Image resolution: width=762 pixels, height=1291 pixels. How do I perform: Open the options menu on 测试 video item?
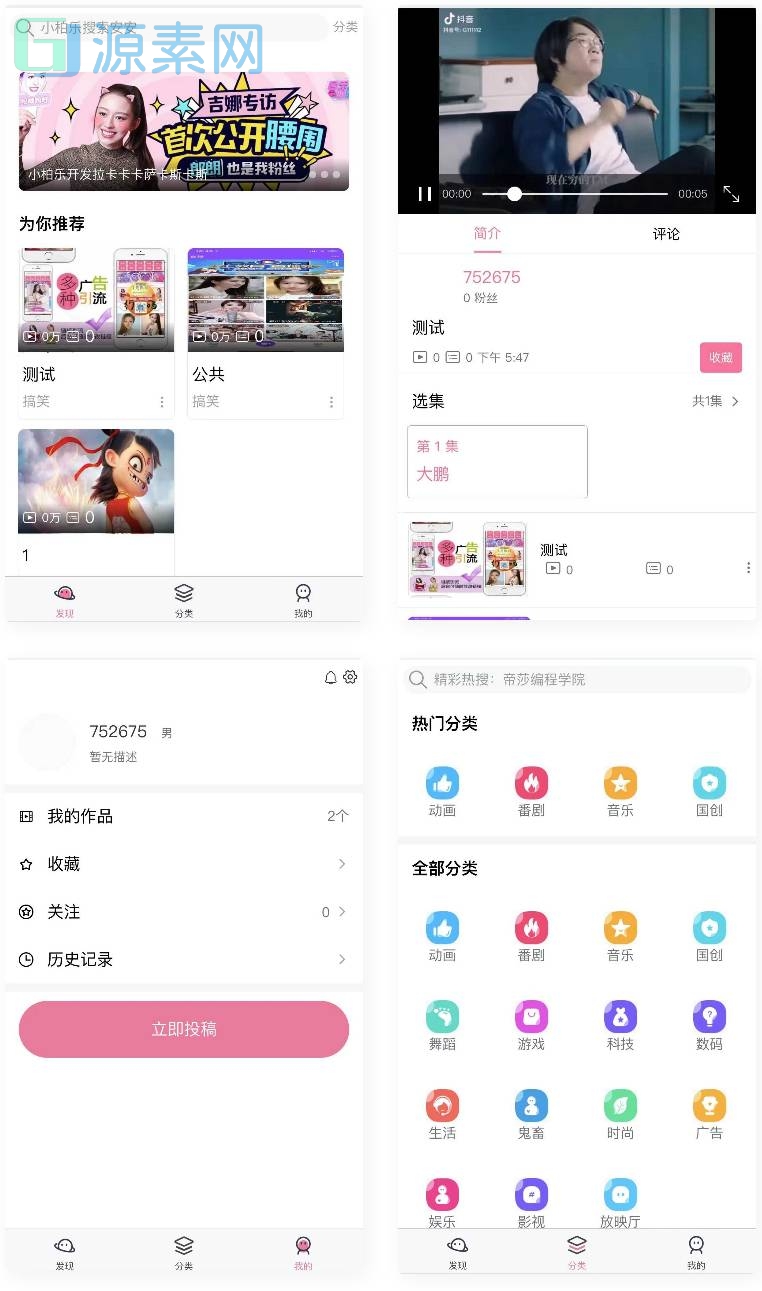pos(749,567)
